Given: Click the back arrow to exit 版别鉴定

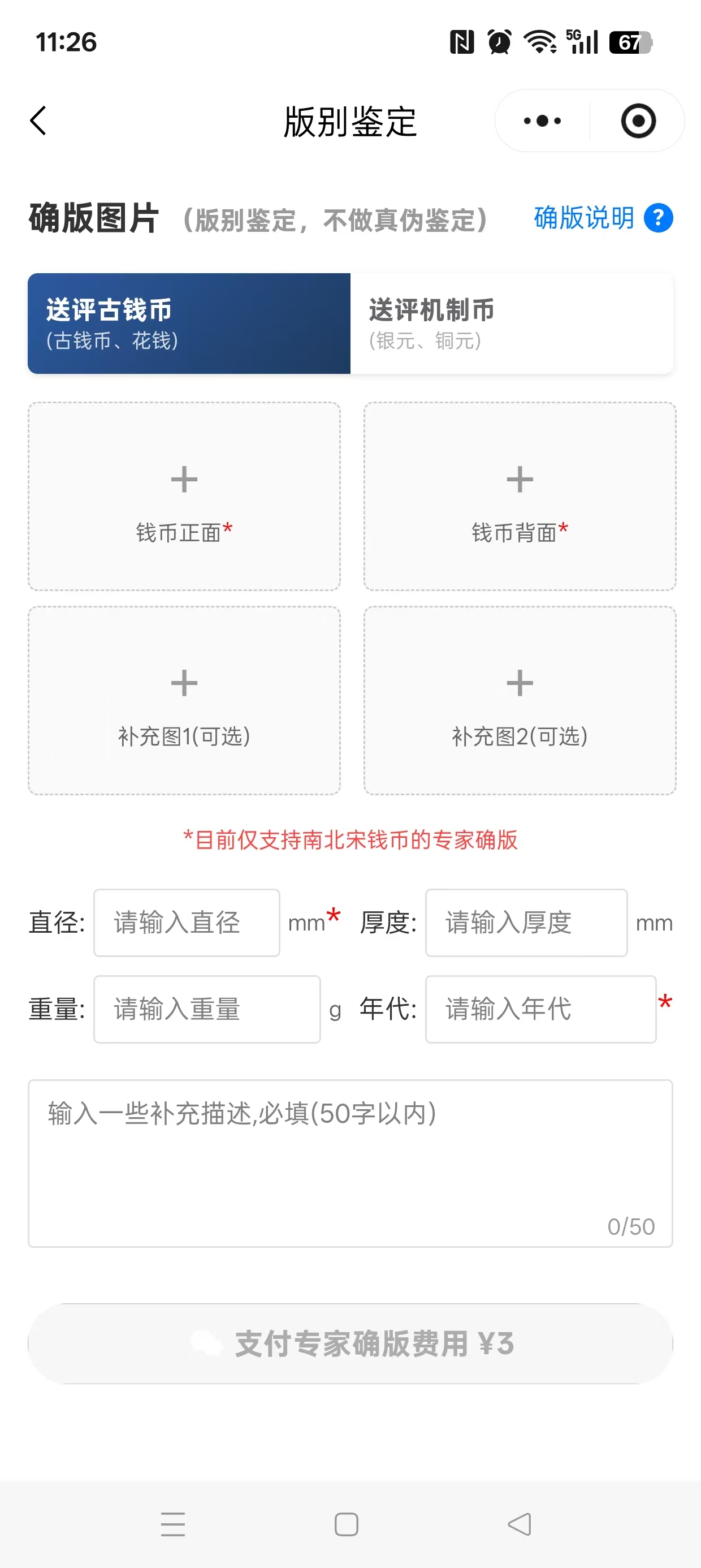Looking at the screenshot, I should 38,120.
